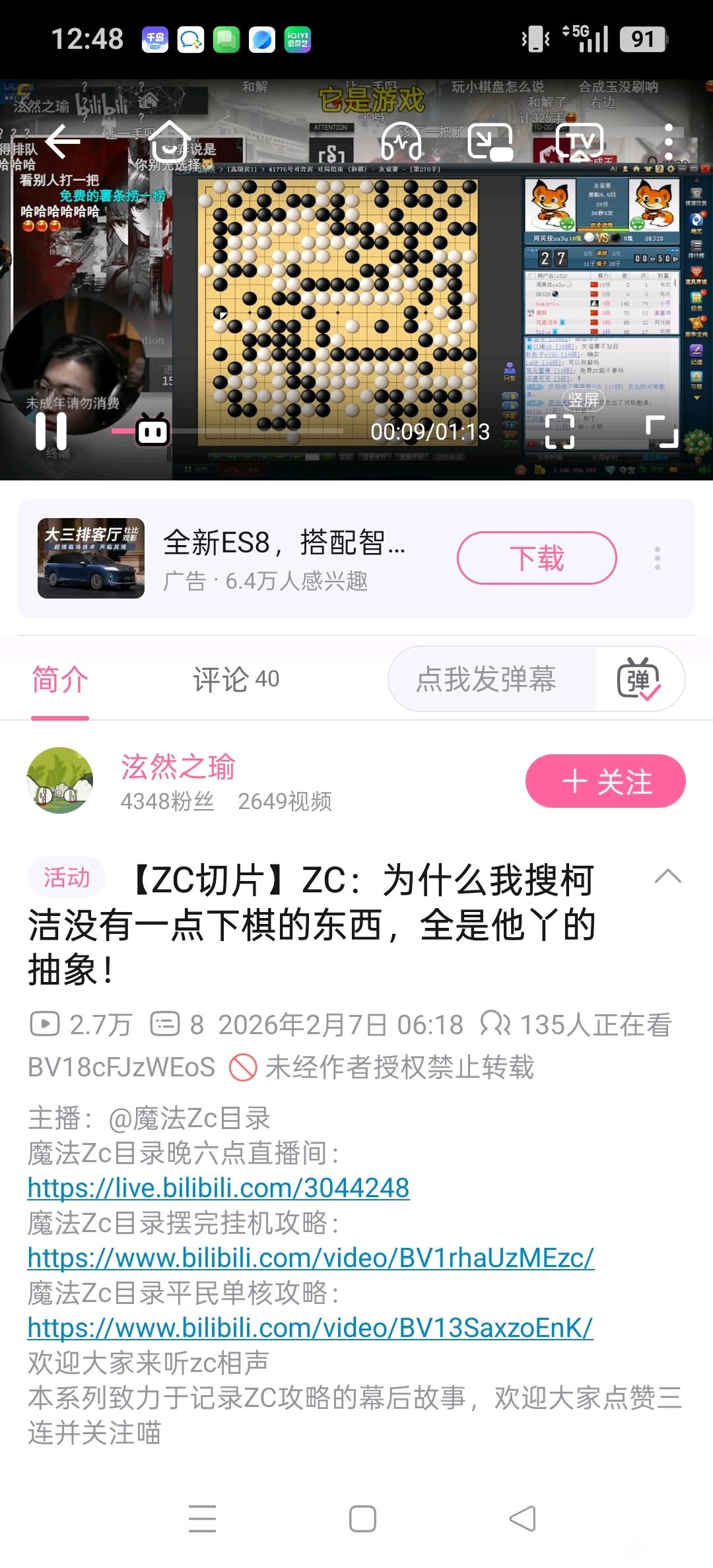The height and width of the screenshot is (1568, 713).
Task: Collapse the video description chevron
Action: pyautogui.click(x=667, y=877)
